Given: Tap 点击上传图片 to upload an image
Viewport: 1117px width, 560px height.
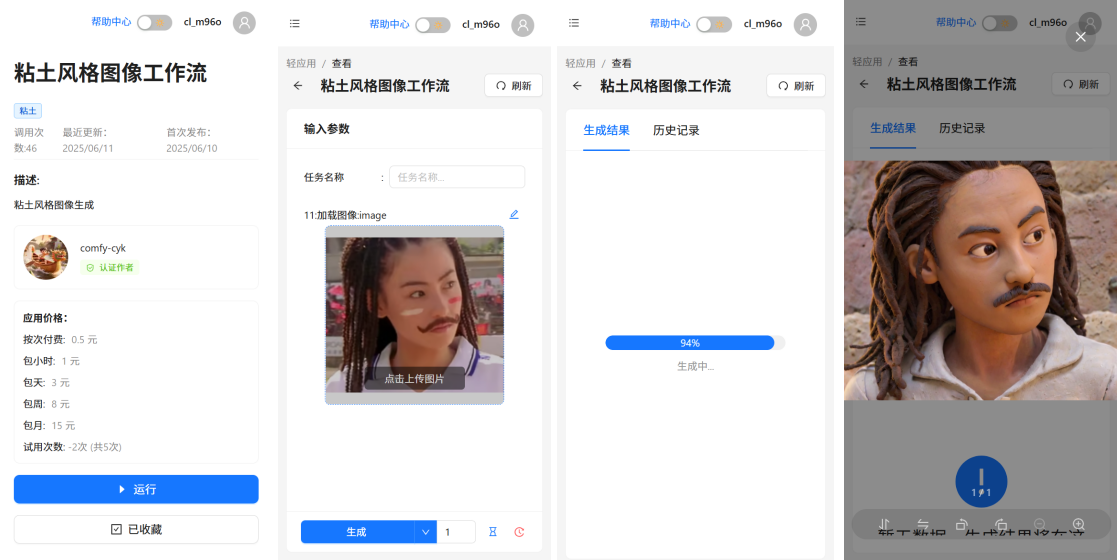Looking at the screenshot, I should coord(414,379).
